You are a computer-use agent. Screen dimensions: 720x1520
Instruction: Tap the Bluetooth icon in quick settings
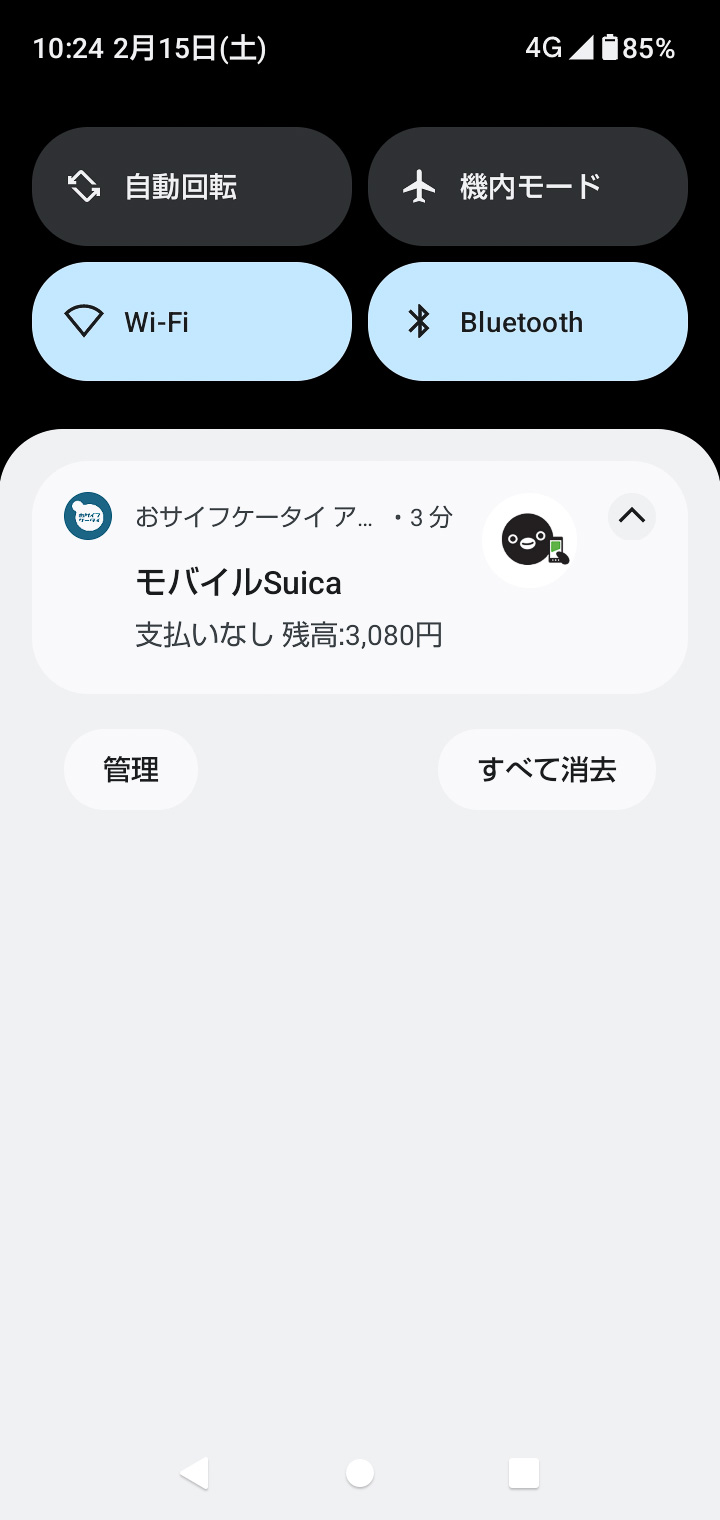[421, 321]
